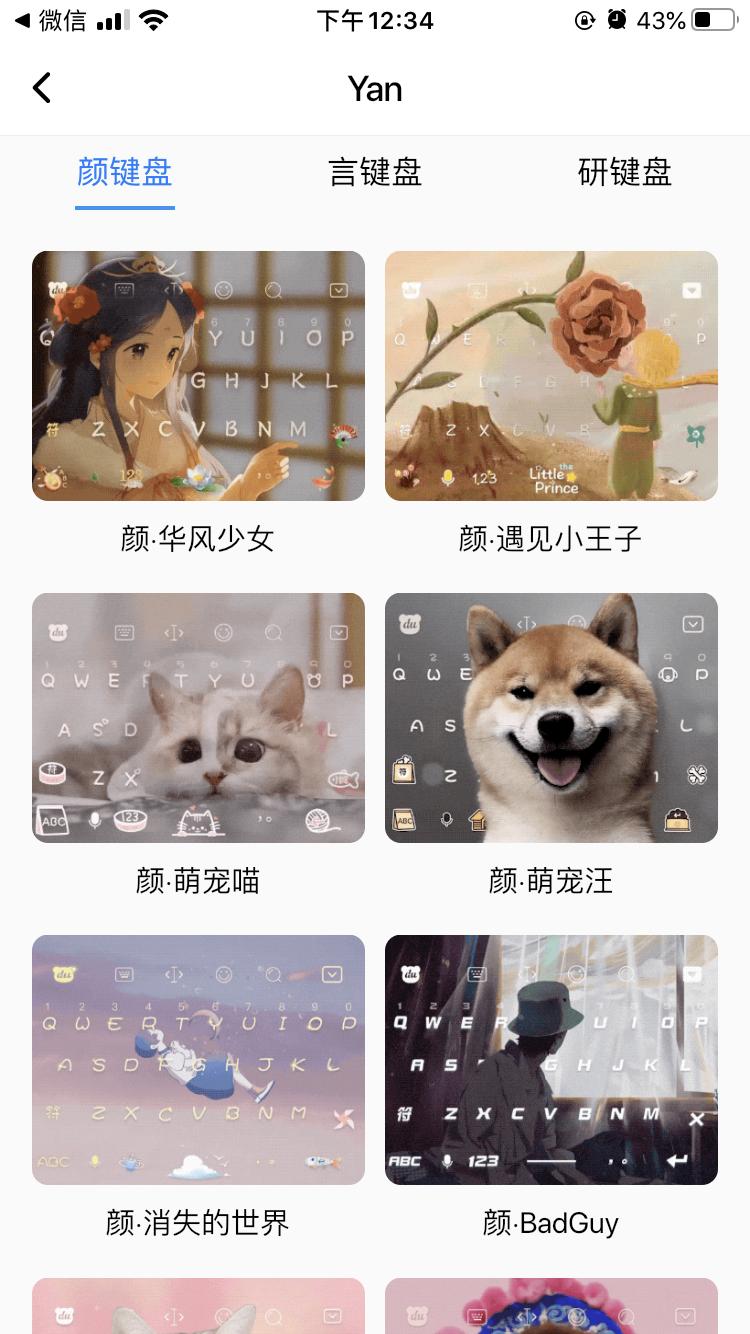Tap the text cursor icon in 消失的世界 preview
The image size is (750, 1334).
(x=176, y=974)
